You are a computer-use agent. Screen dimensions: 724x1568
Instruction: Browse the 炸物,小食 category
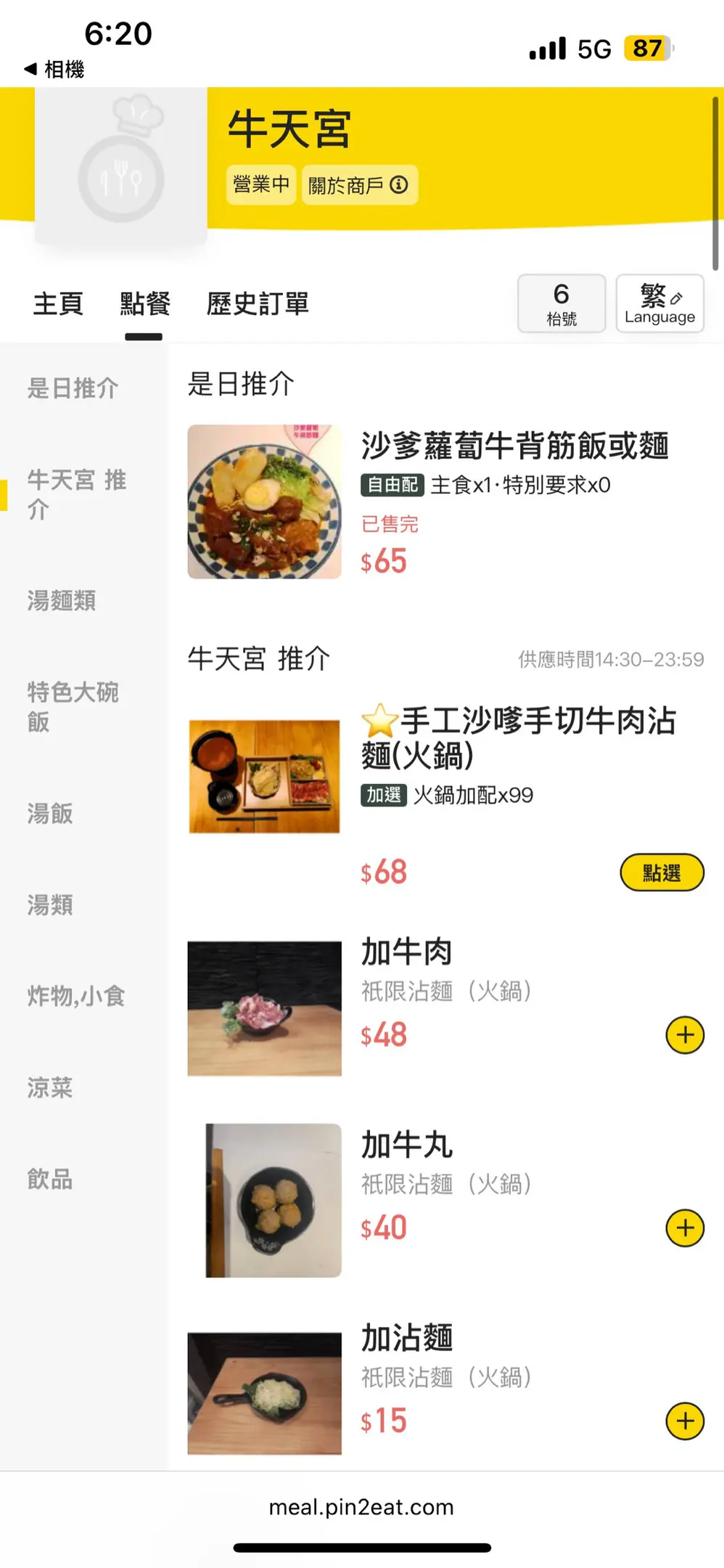[76, 996]
